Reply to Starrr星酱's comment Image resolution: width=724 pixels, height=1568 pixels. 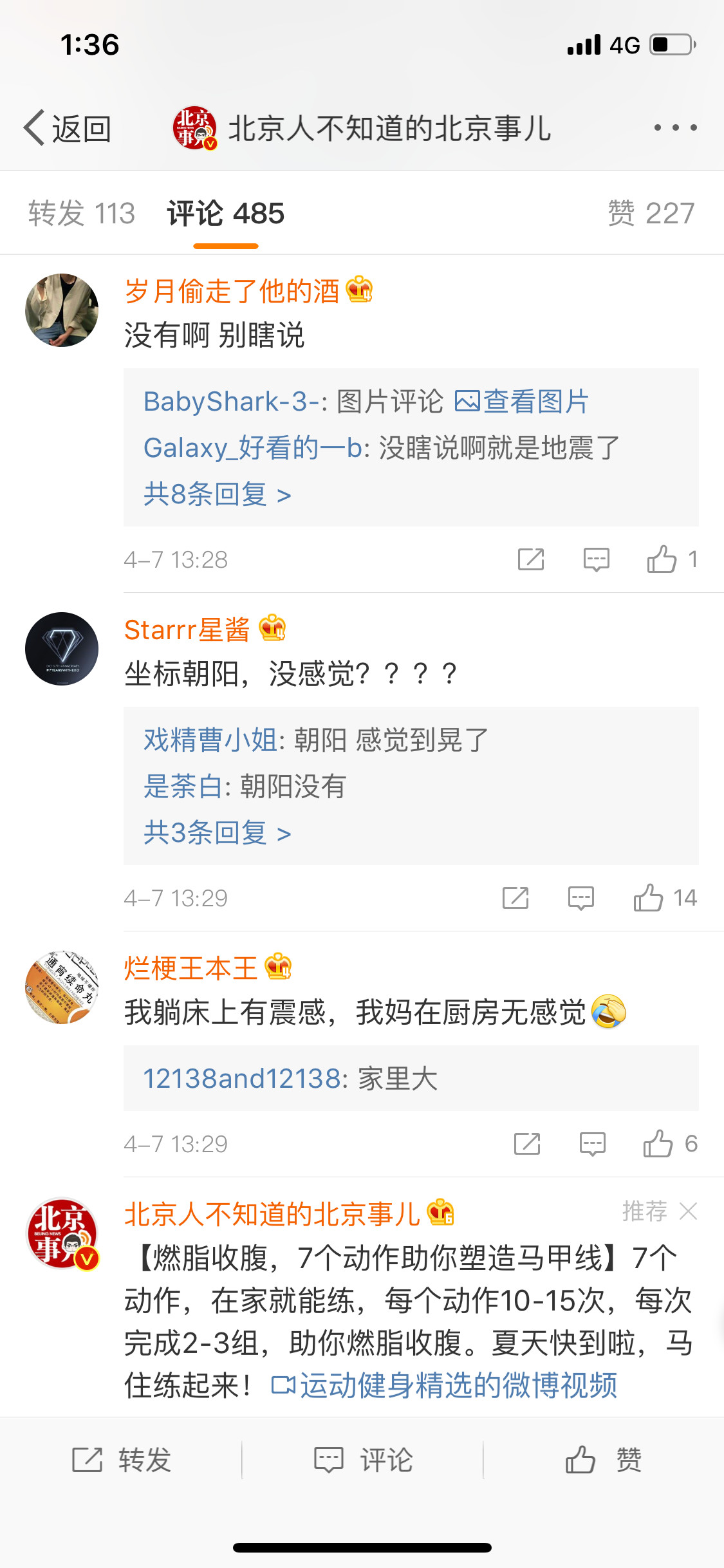point(580,898)
